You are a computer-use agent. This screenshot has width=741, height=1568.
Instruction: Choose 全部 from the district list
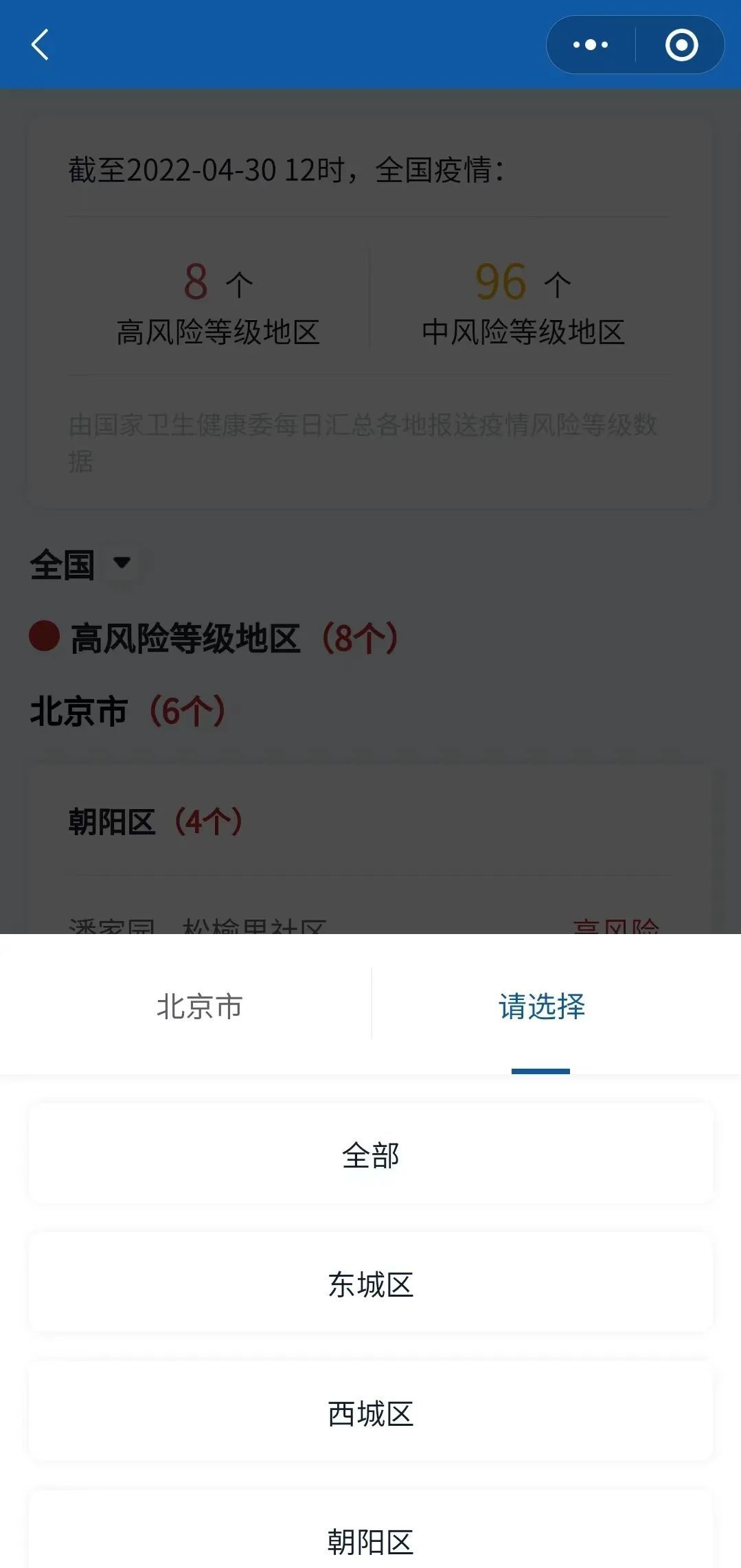(x=370, y=1156)
